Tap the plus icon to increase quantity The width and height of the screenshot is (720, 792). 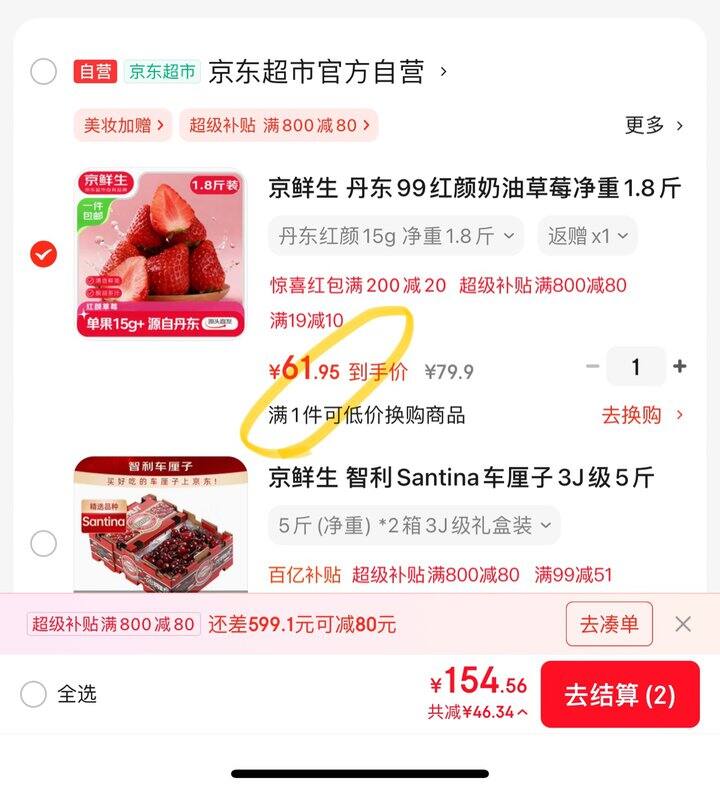[x=681, y=366]
